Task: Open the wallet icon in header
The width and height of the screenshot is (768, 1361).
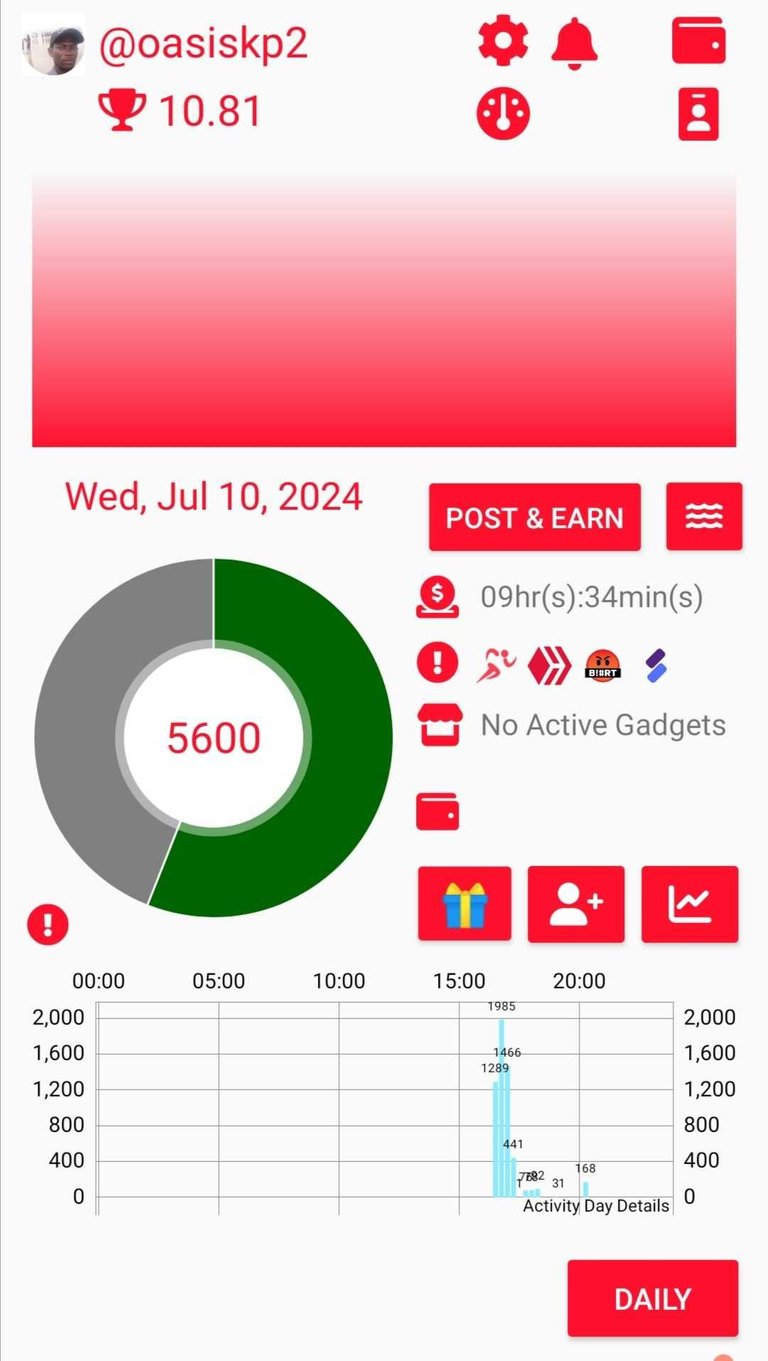Action: [698, 43]
